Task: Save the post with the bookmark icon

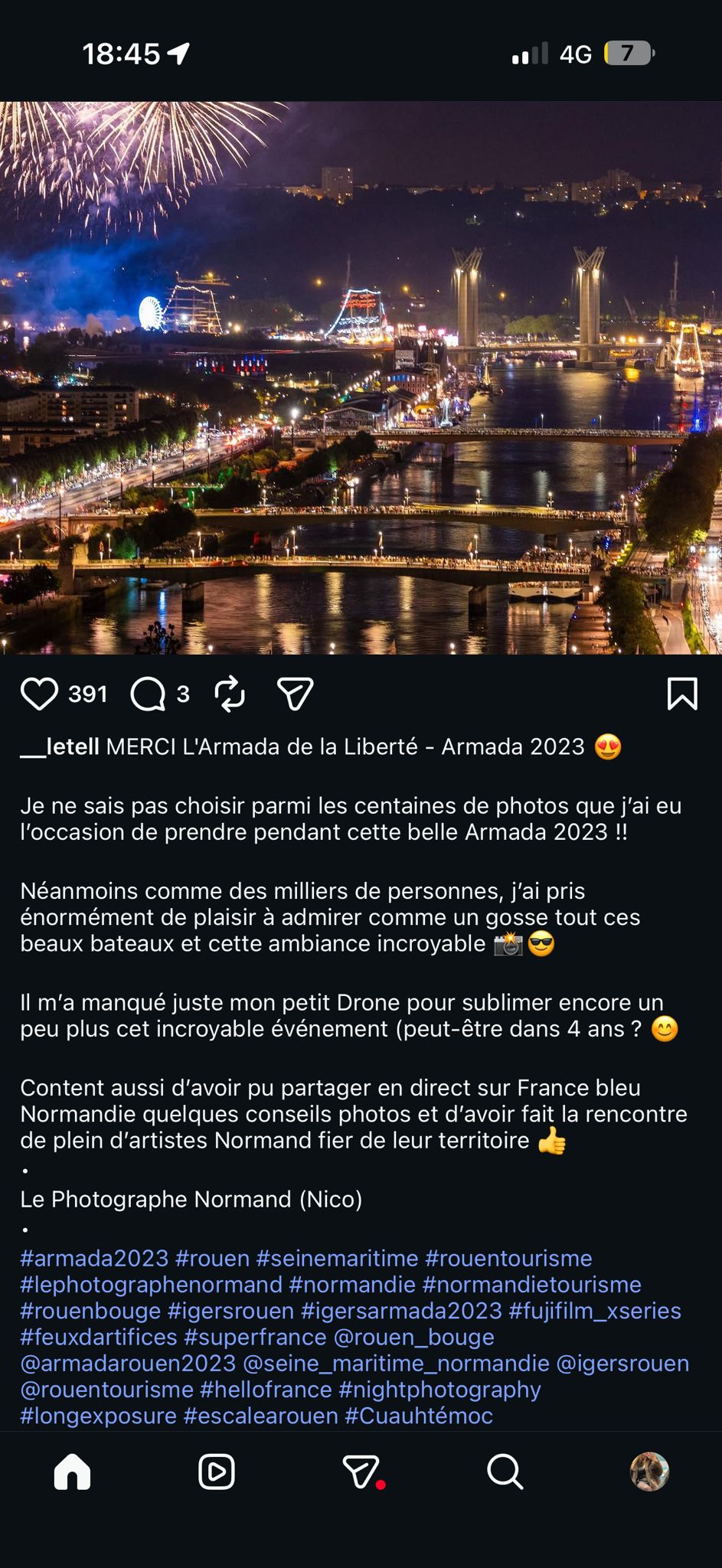Action: (x=681, y=694)
